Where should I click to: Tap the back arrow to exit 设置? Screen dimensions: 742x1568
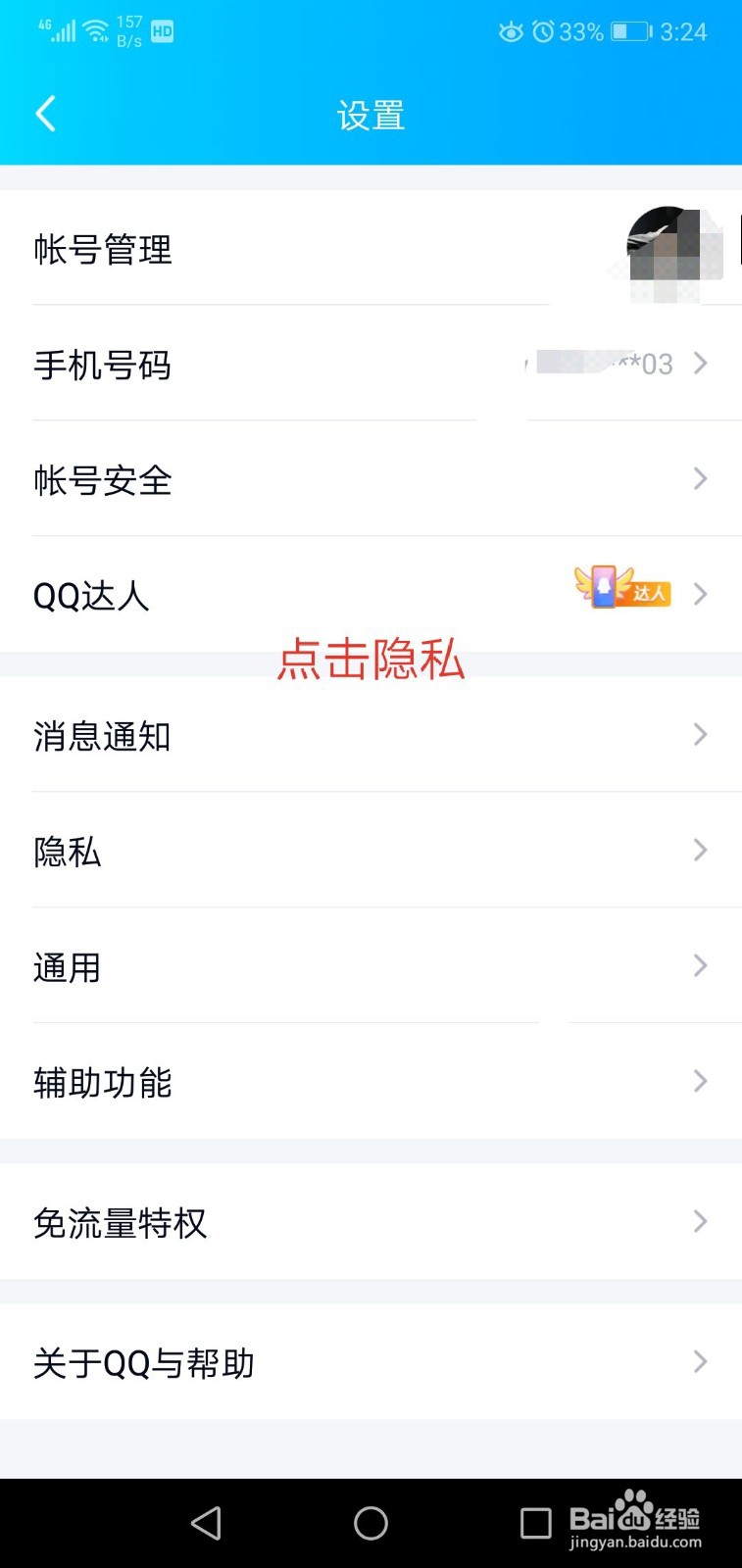(x=44, y=113)
